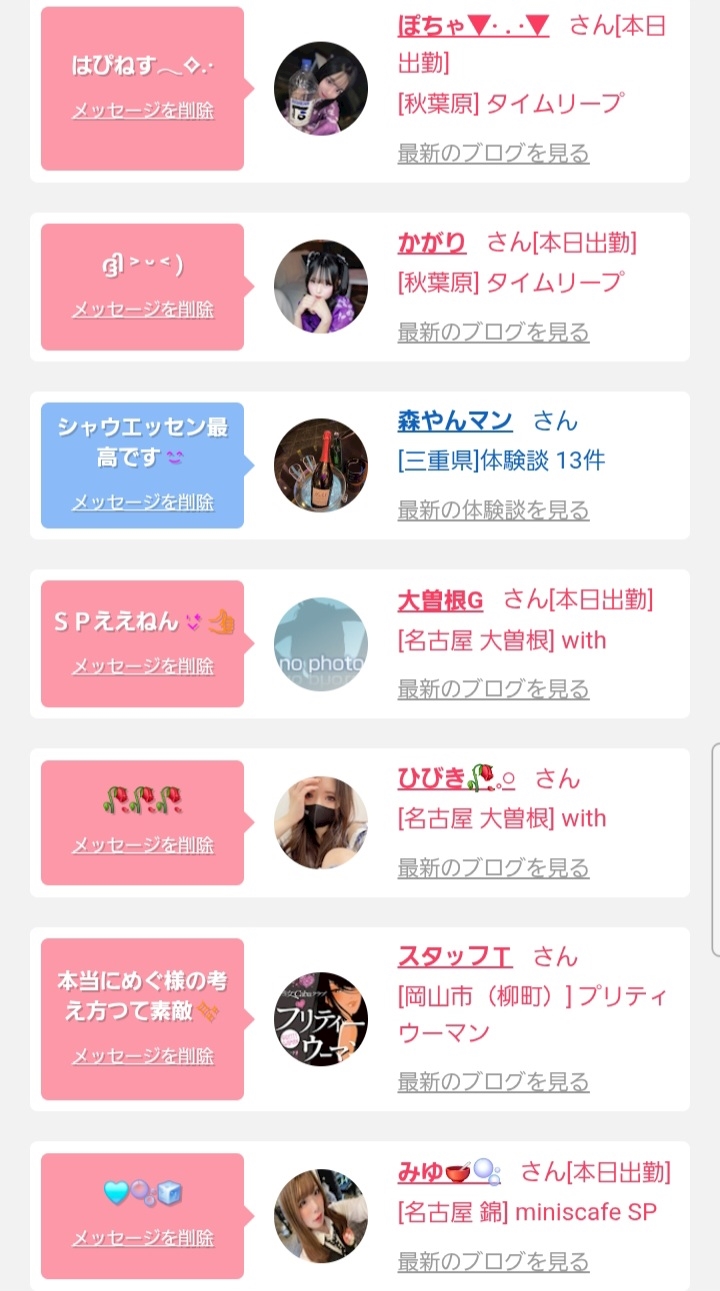Open 大曽根G's profile name link

tap(440, 600)
